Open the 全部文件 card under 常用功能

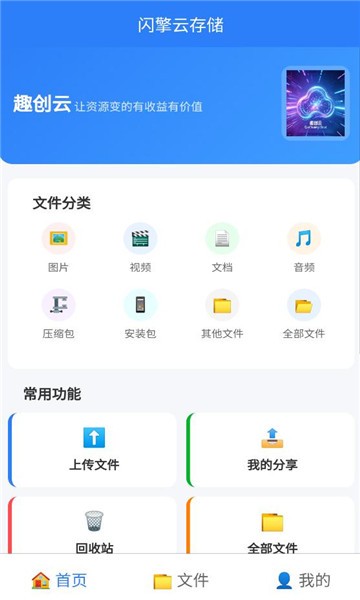tap(270, 526)
